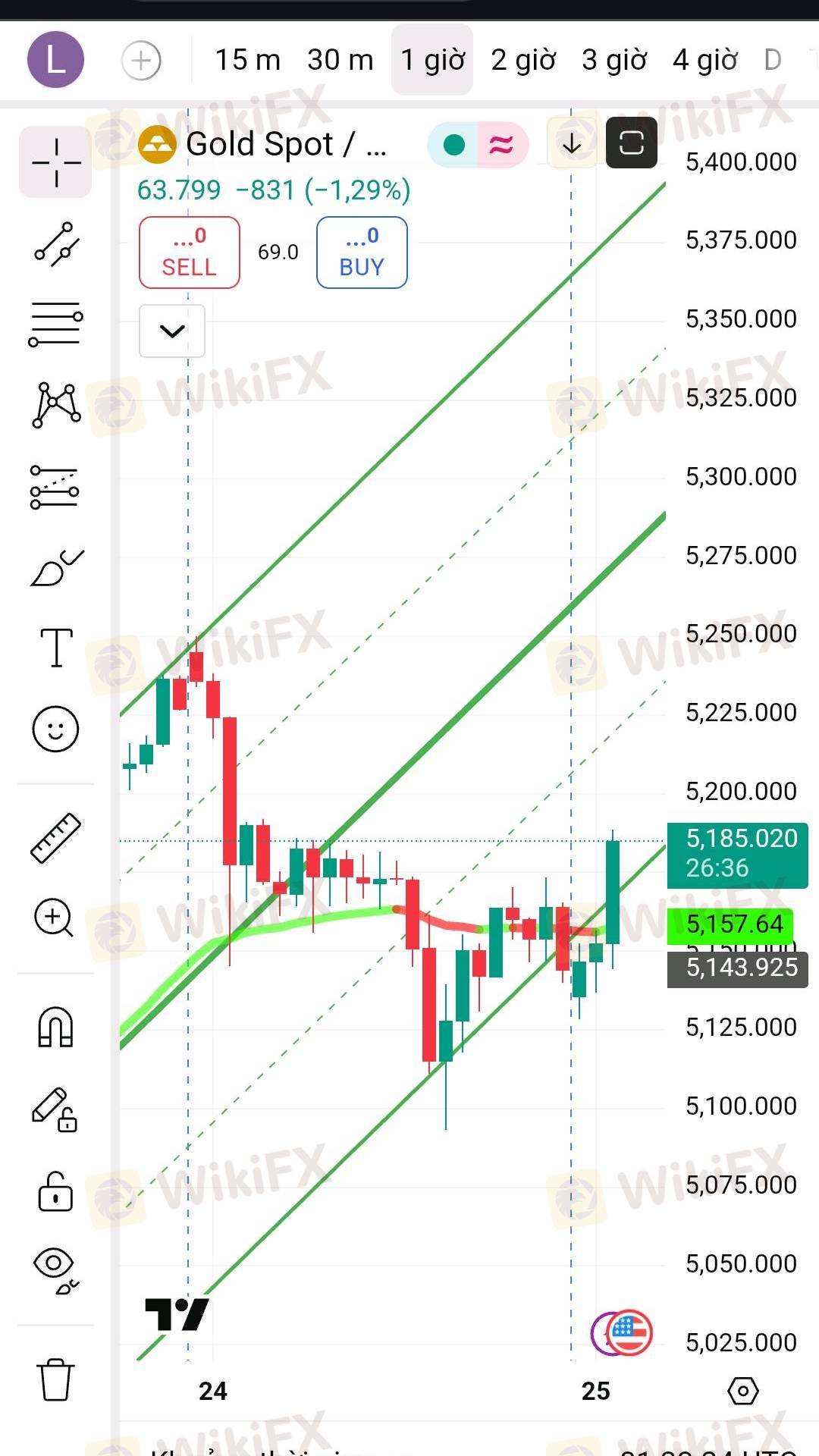Screen dimensions: 819x1456
Task: Open chart scale settings hexagon icon
Action: pyautogui.click(x=742, y=1392)
